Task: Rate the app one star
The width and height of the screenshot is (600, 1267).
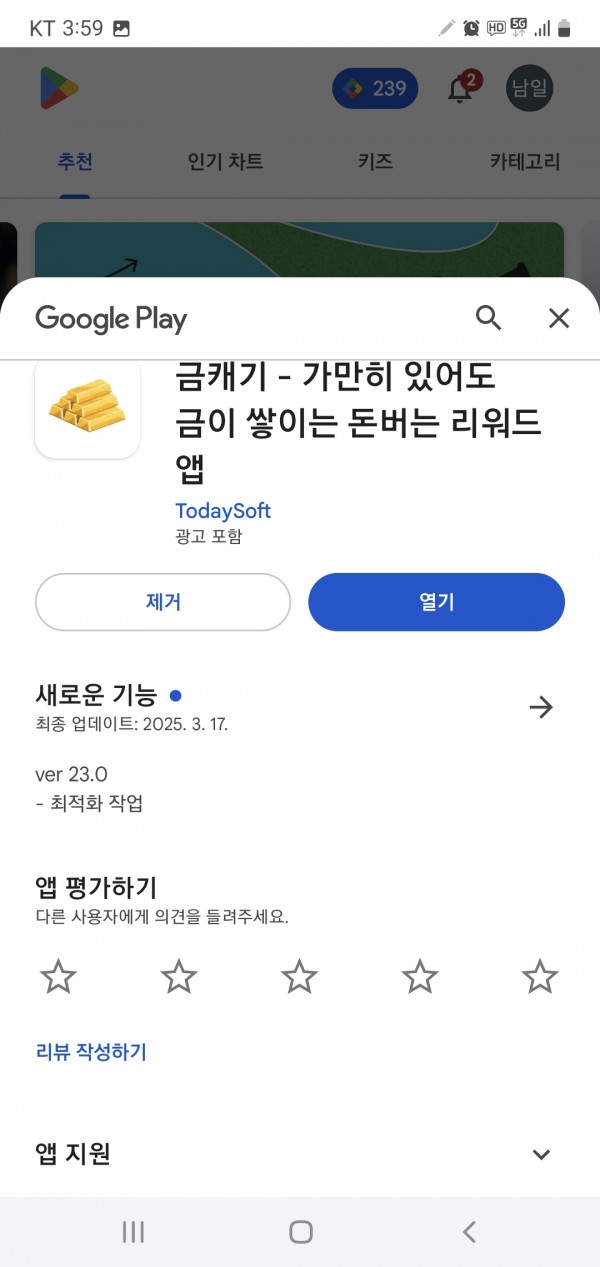Action: point(59,976)
